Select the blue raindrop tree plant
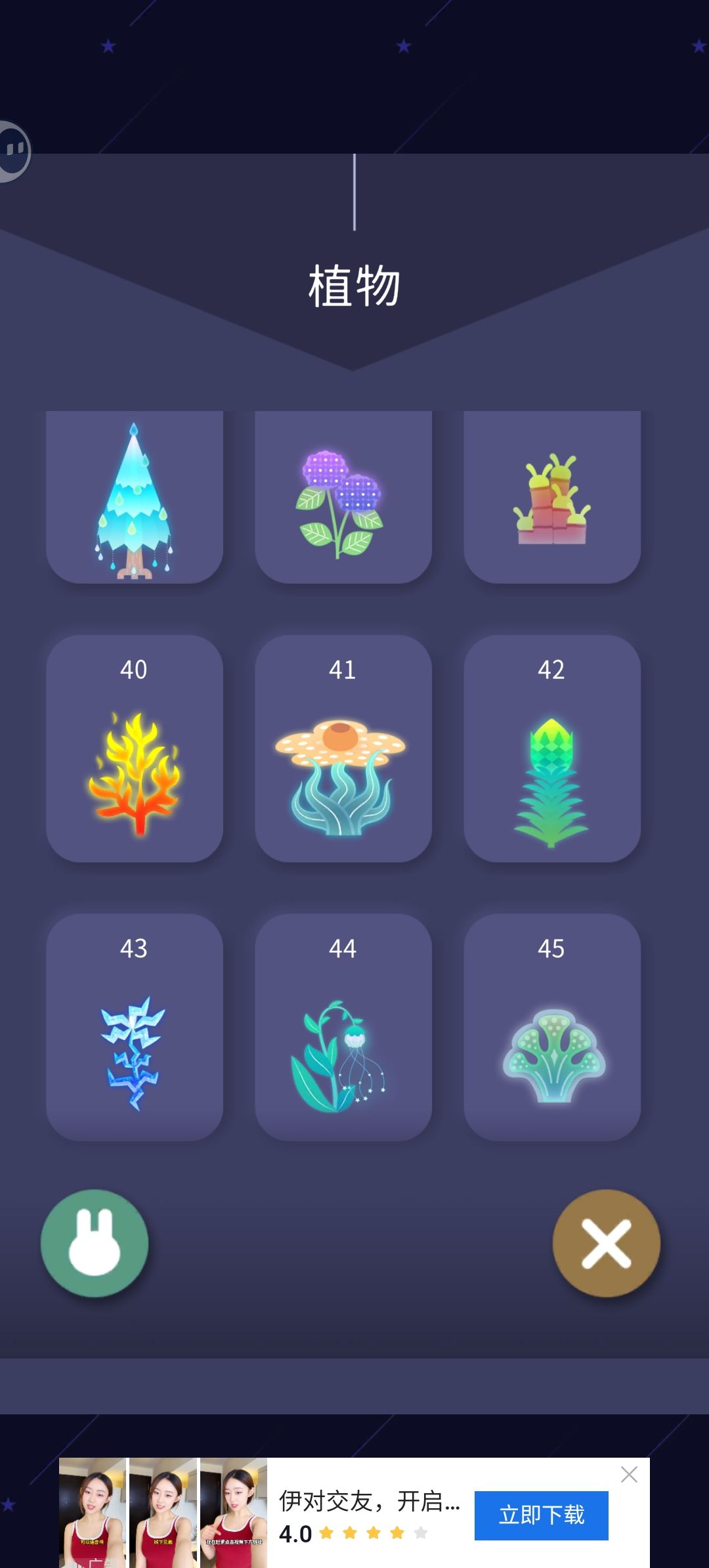 [x=135, y=497]
